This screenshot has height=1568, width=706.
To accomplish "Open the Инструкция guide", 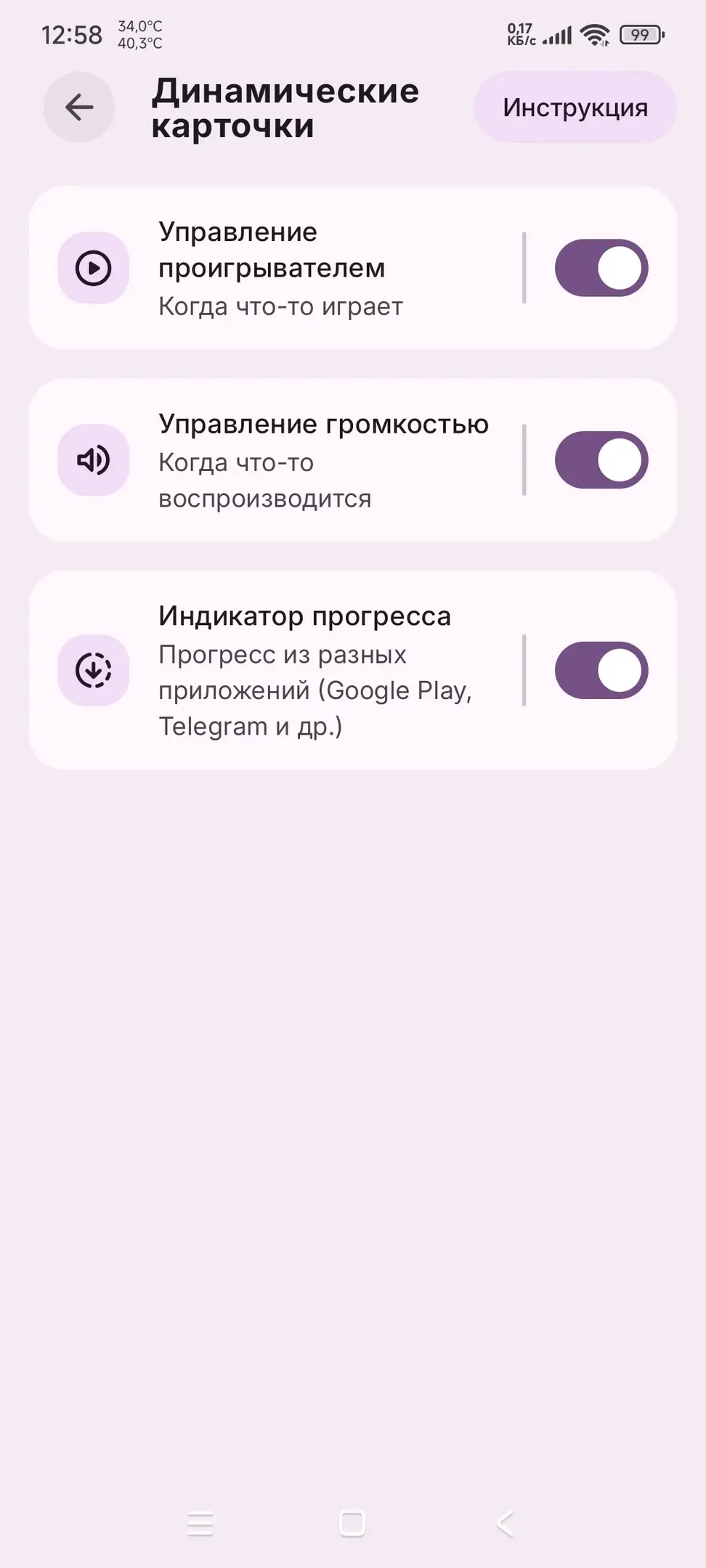I will point(575,107).
